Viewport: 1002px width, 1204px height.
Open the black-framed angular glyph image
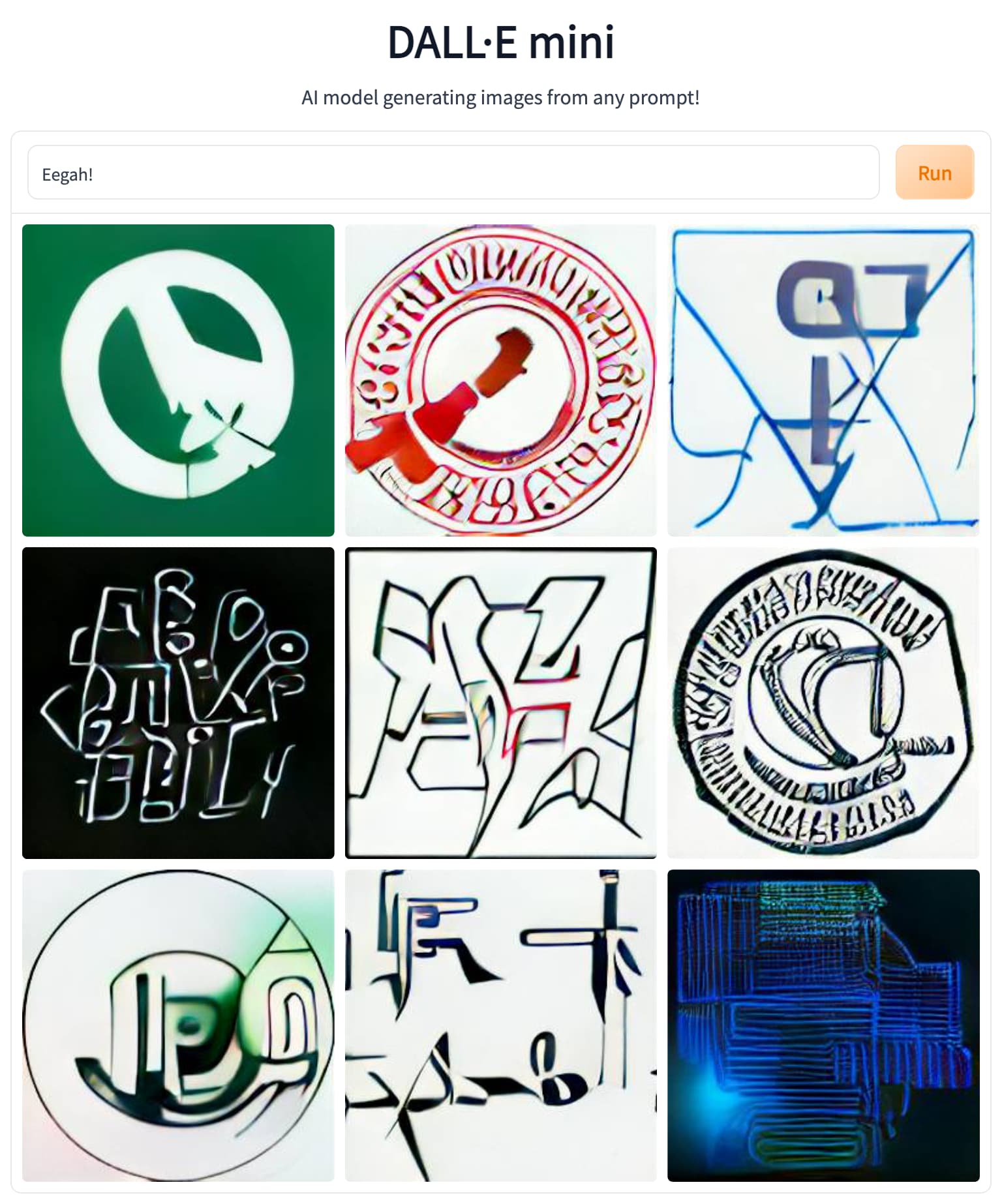tap(500, 702)
